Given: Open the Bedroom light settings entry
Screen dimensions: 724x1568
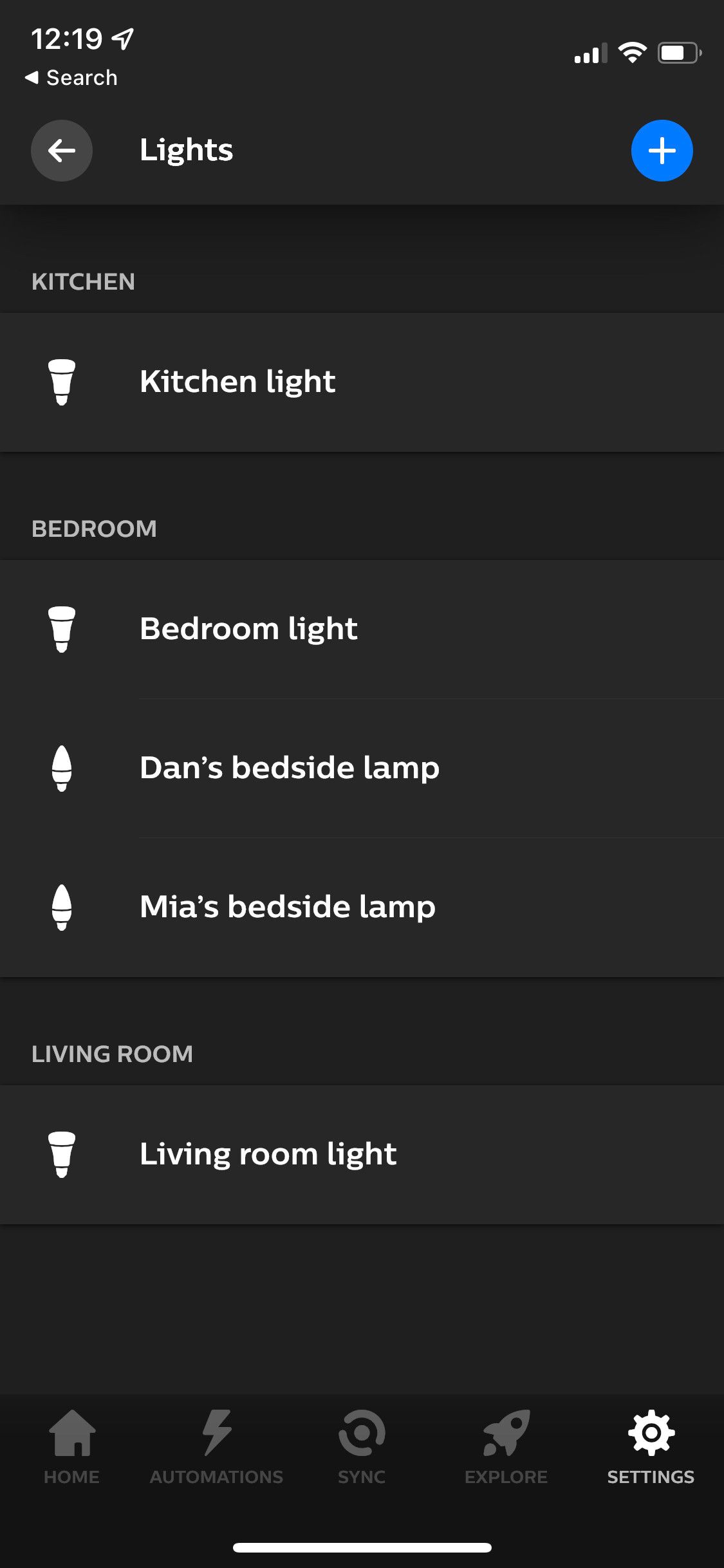Looking at the screenshot, I should coord(362,628).
